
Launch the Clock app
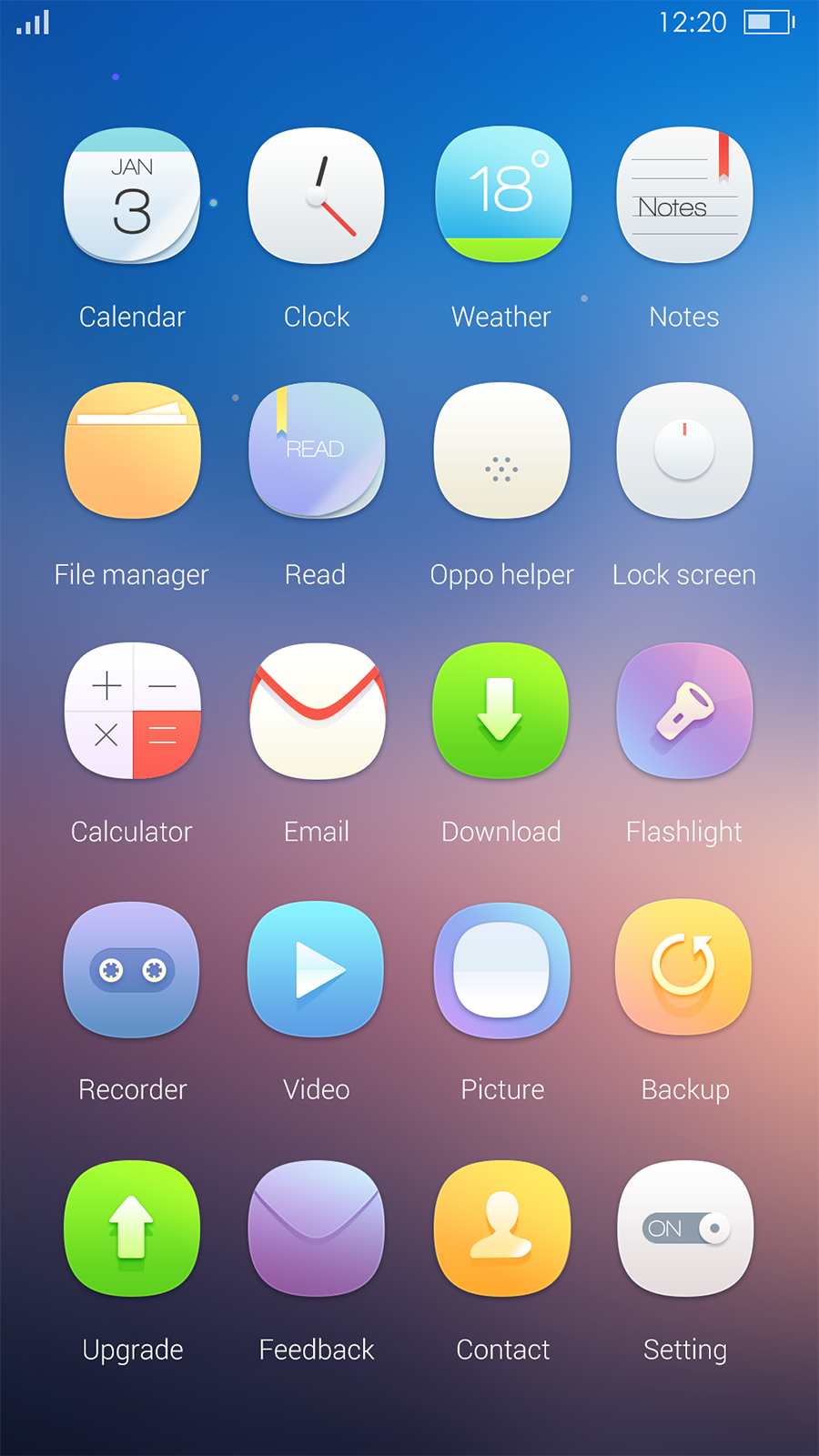(316, 196)
